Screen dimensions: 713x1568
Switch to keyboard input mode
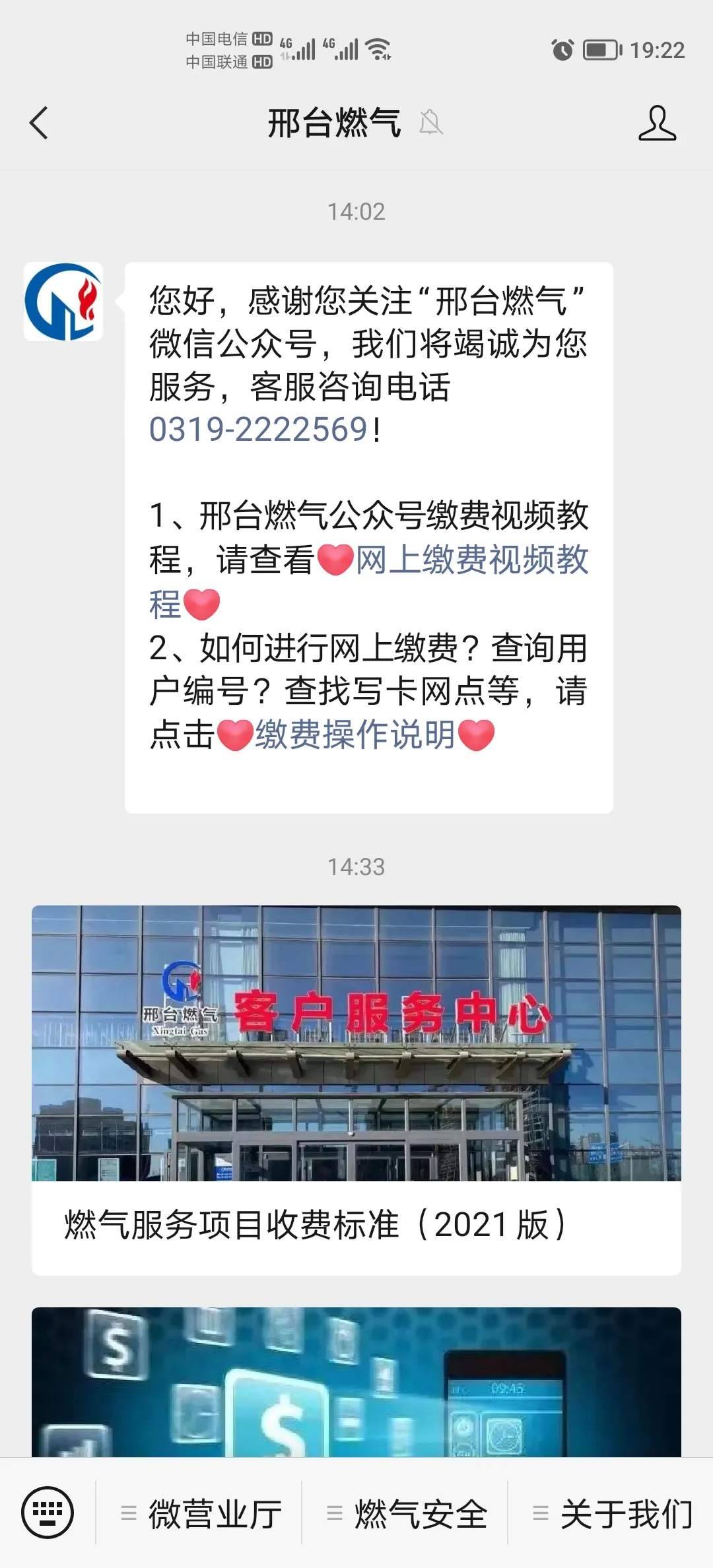point(48,1513)
